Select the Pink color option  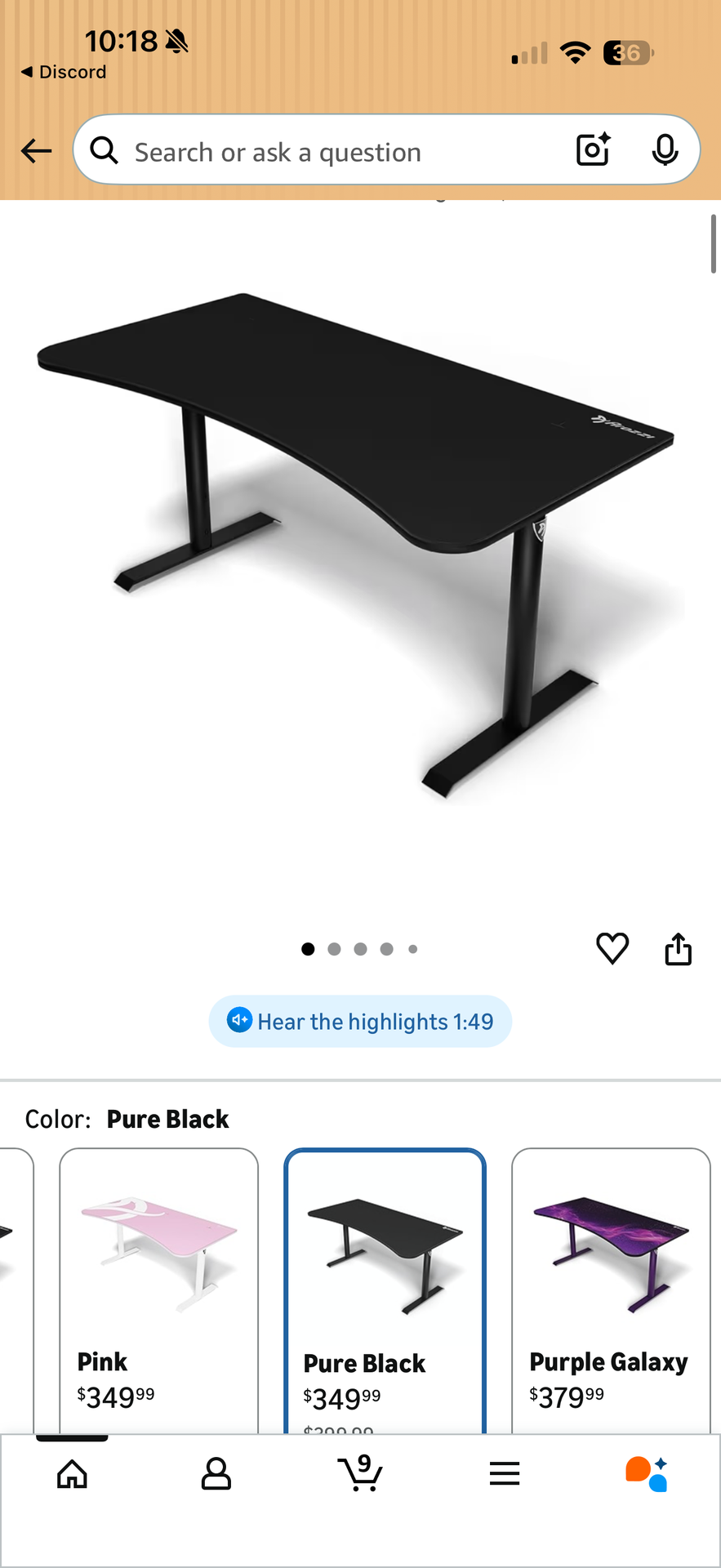(x=158, y=1290)
